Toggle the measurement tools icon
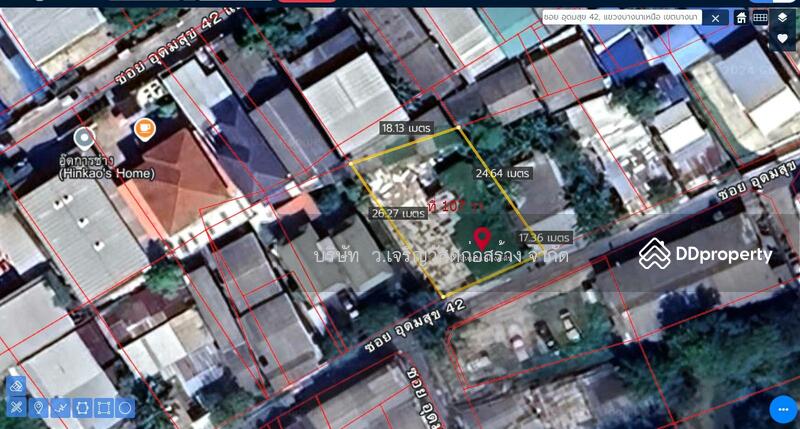The height and width of the screenshot is (429, 800). (x=16, y=407)
